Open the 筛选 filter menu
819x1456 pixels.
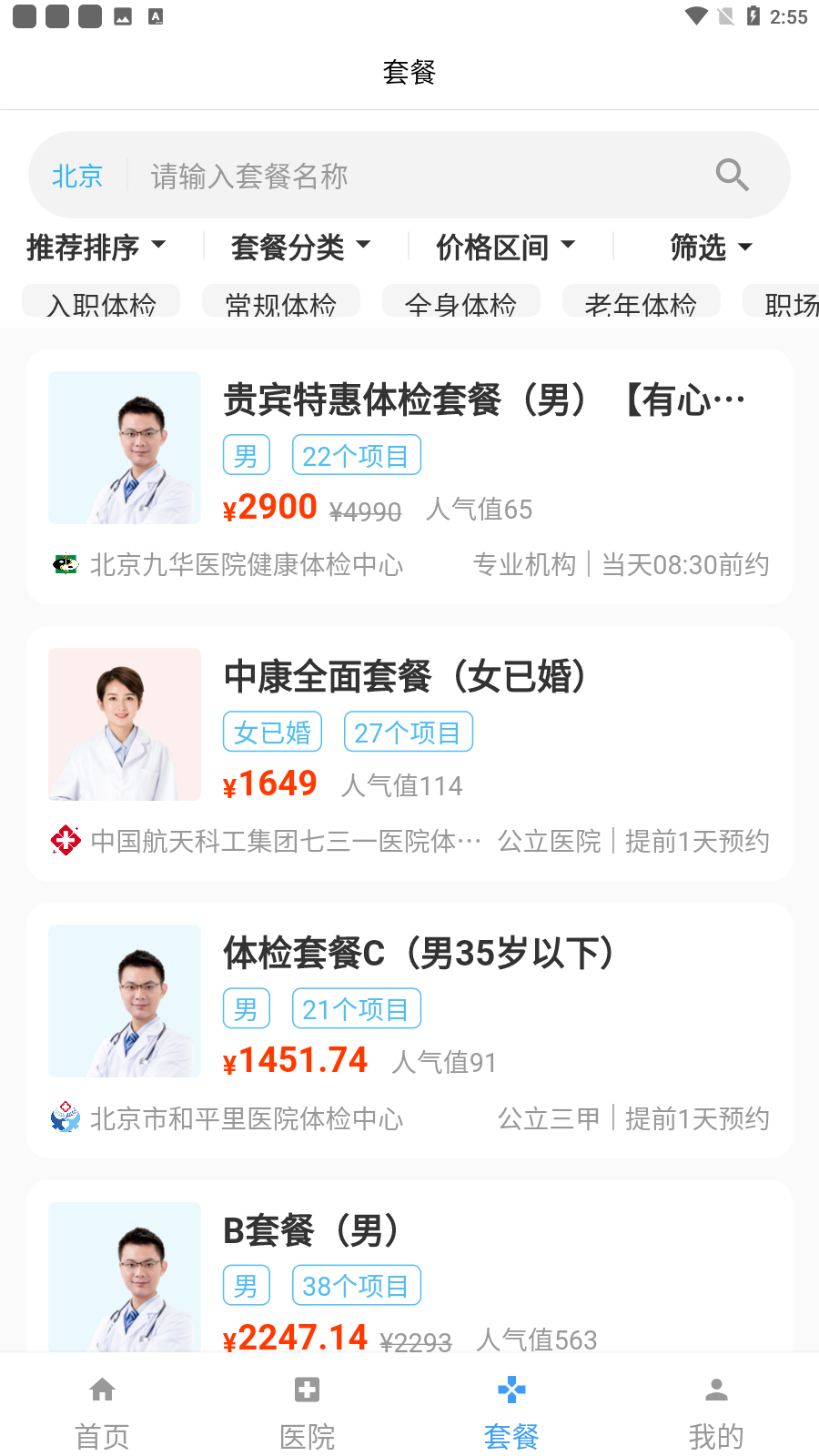[710, 245]
